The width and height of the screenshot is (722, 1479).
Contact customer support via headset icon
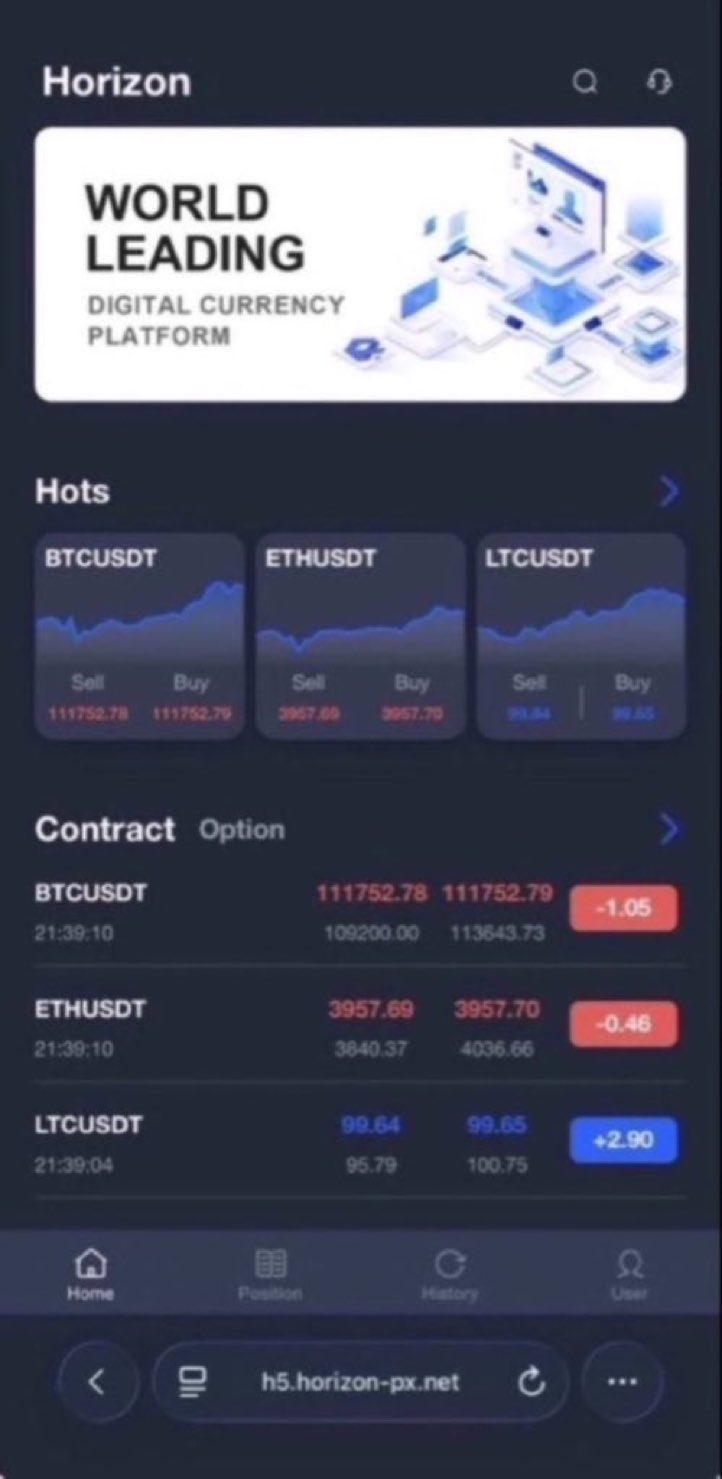[659, 82]
